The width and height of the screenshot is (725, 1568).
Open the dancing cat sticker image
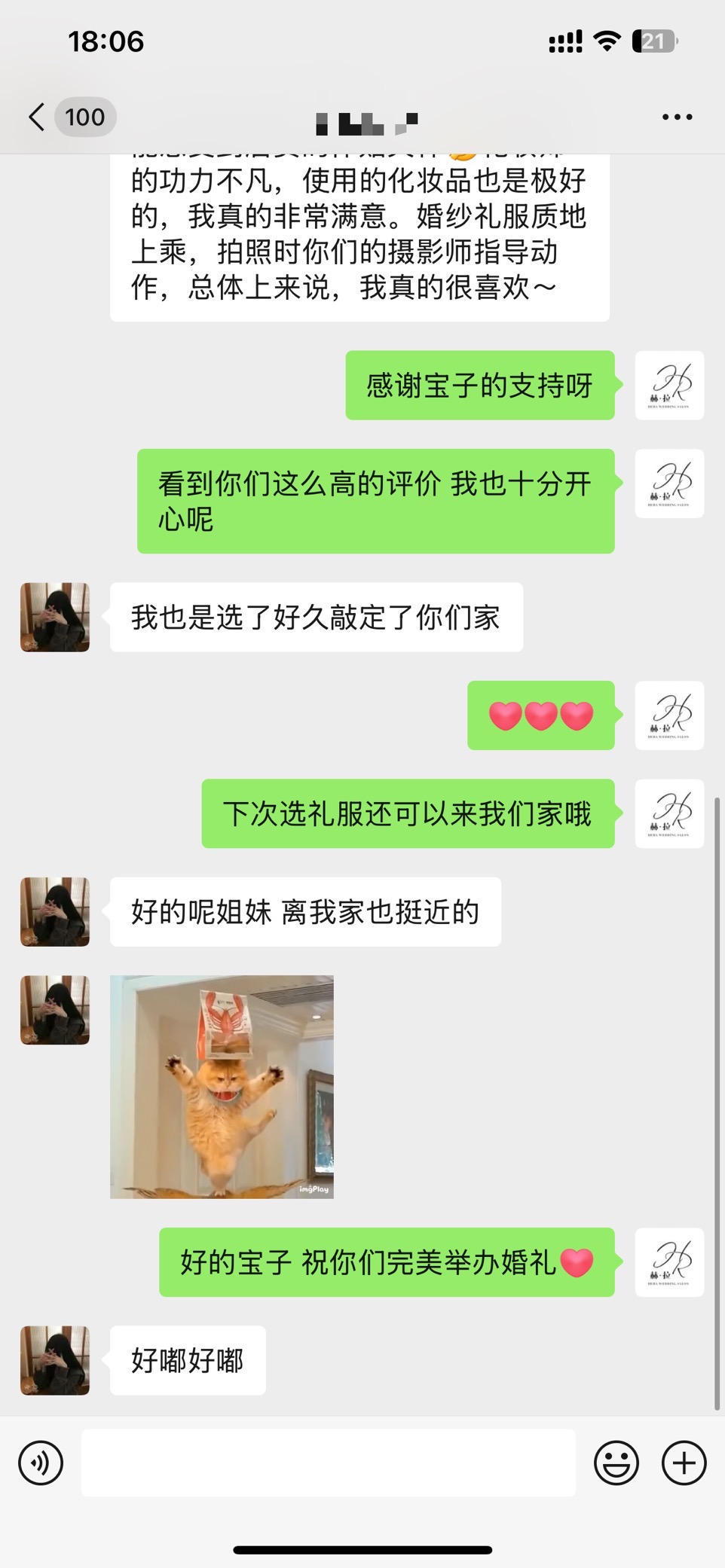[222, 1087]
